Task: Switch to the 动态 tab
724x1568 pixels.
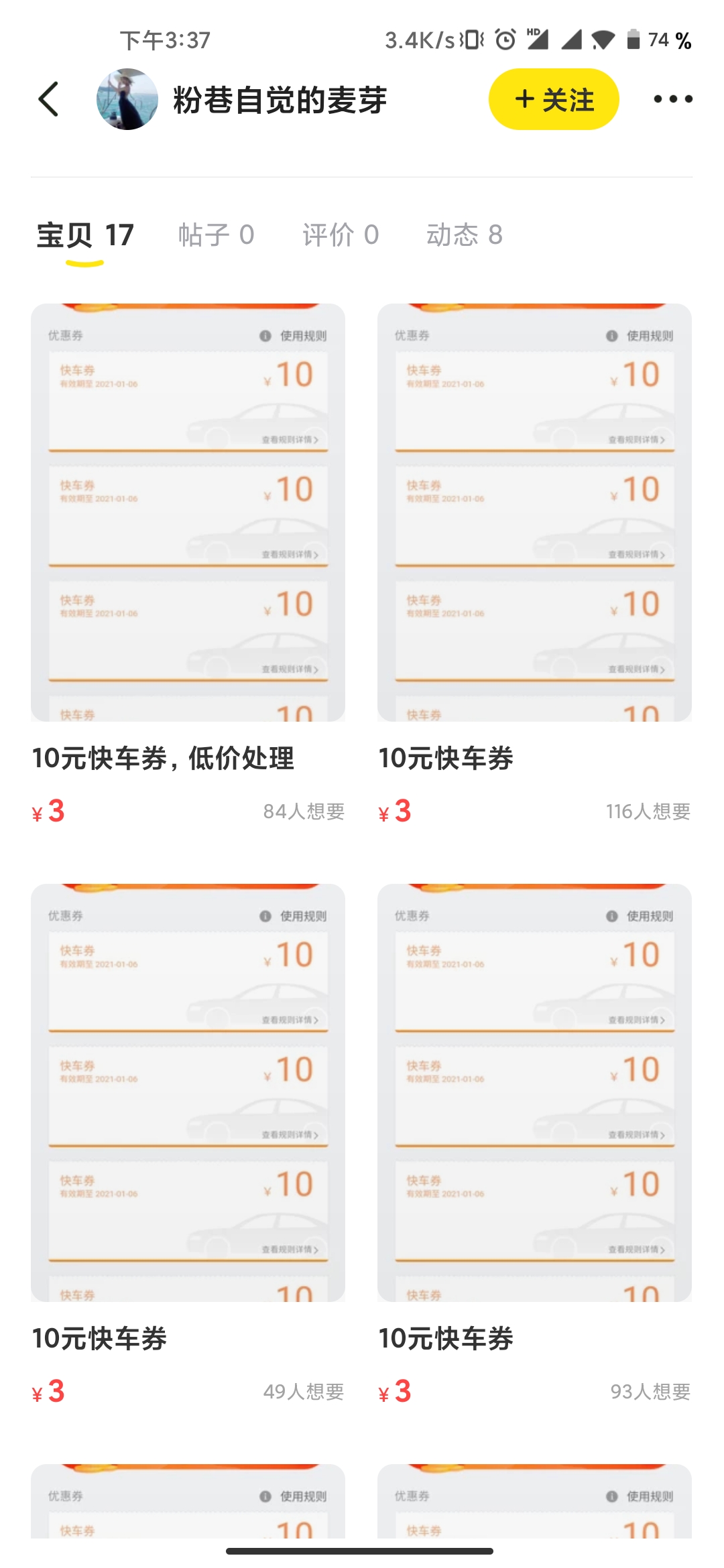Action: [x=464, y=235]
